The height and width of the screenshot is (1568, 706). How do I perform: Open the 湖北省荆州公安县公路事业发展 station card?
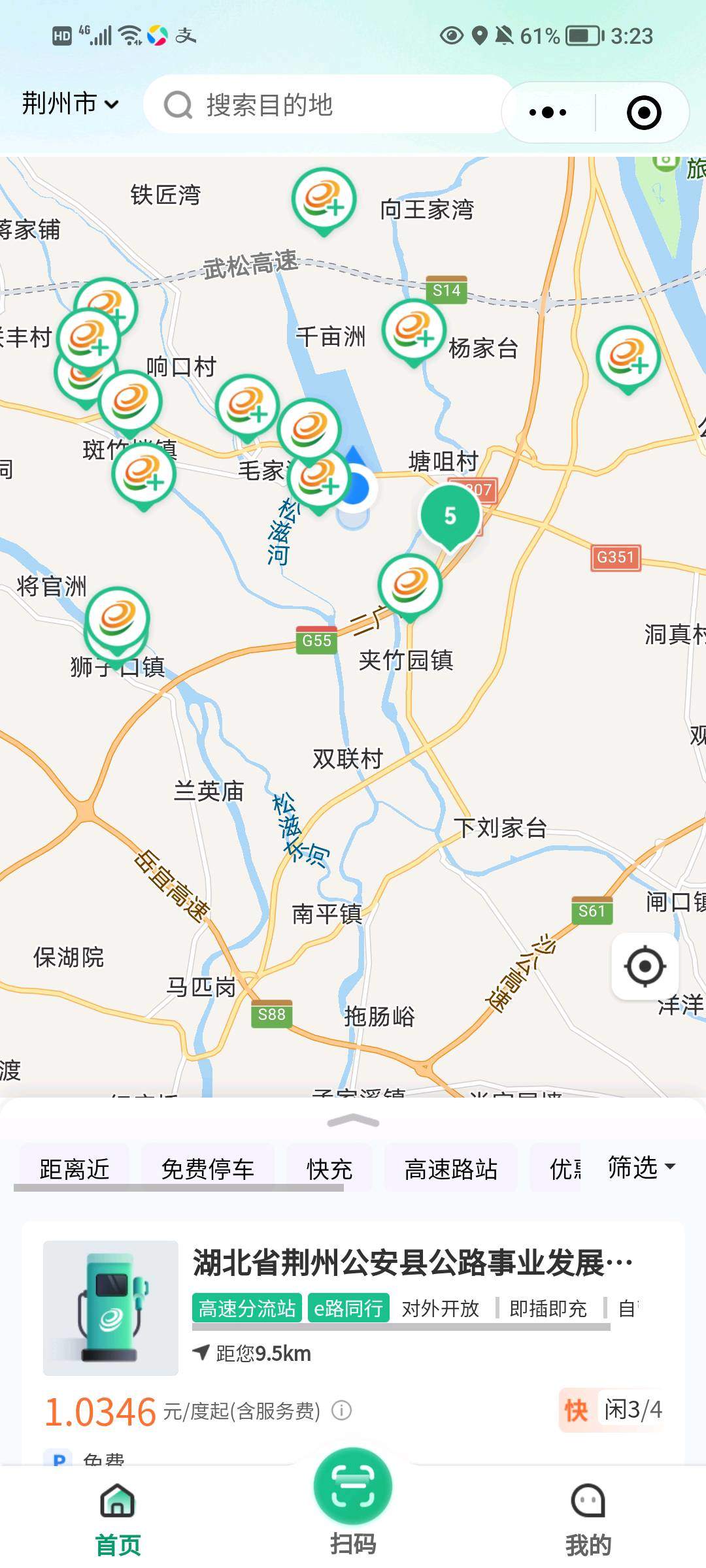point(412,1262)
